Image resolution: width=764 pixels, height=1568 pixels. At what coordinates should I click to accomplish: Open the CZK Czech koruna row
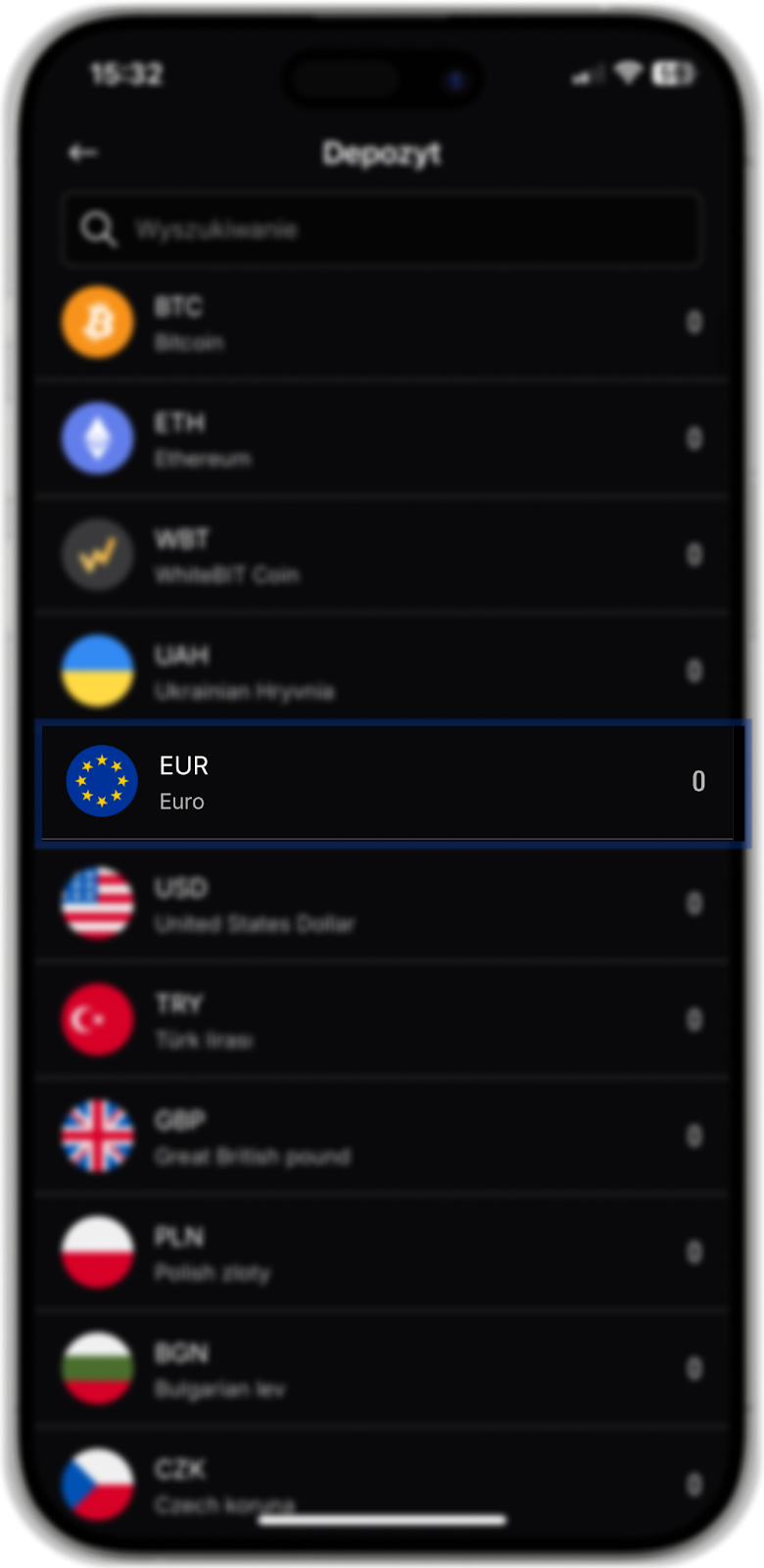click(x=382, y=1480)
